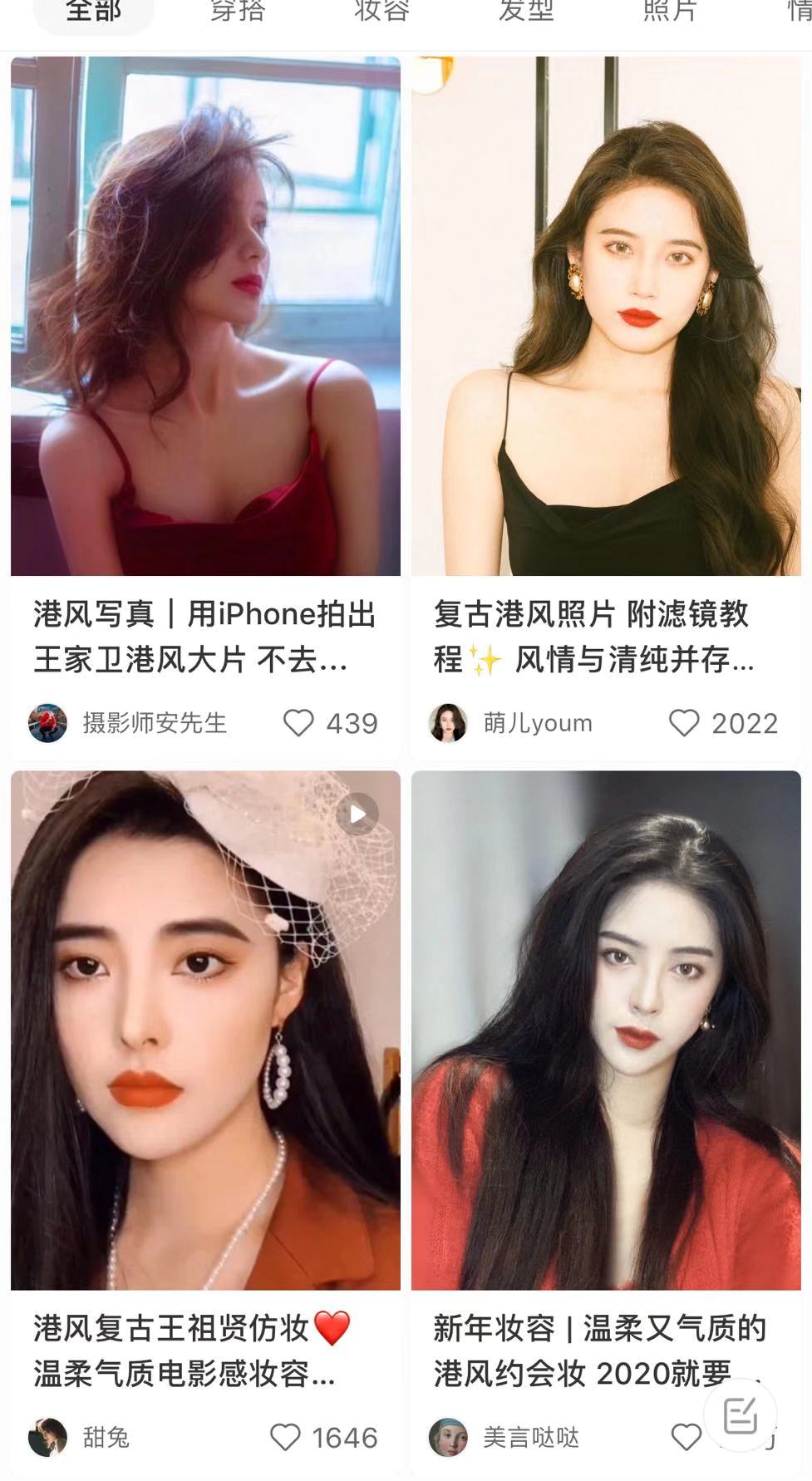Switch to the 照片 tab
Screen dimensions: 812x1481
[670, 12]
